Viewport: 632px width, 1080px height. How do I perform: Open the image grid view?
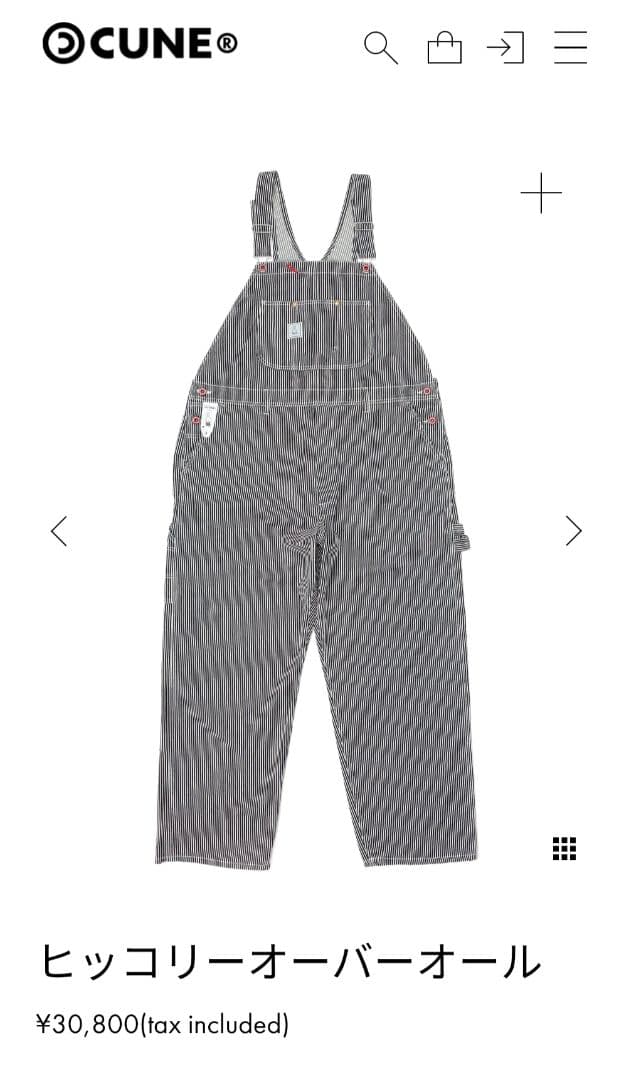point(565,848)
